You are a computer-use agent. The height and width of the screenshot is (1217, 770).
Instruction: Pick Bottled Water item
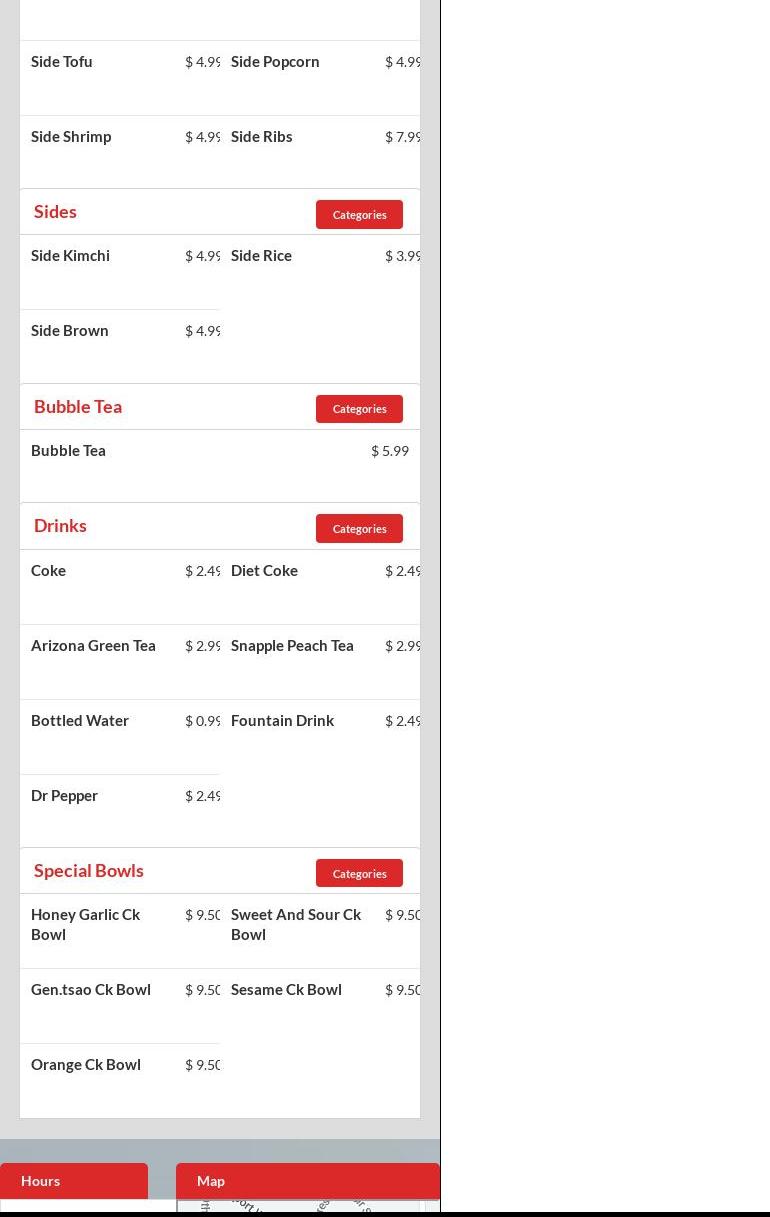pos(80,721)
